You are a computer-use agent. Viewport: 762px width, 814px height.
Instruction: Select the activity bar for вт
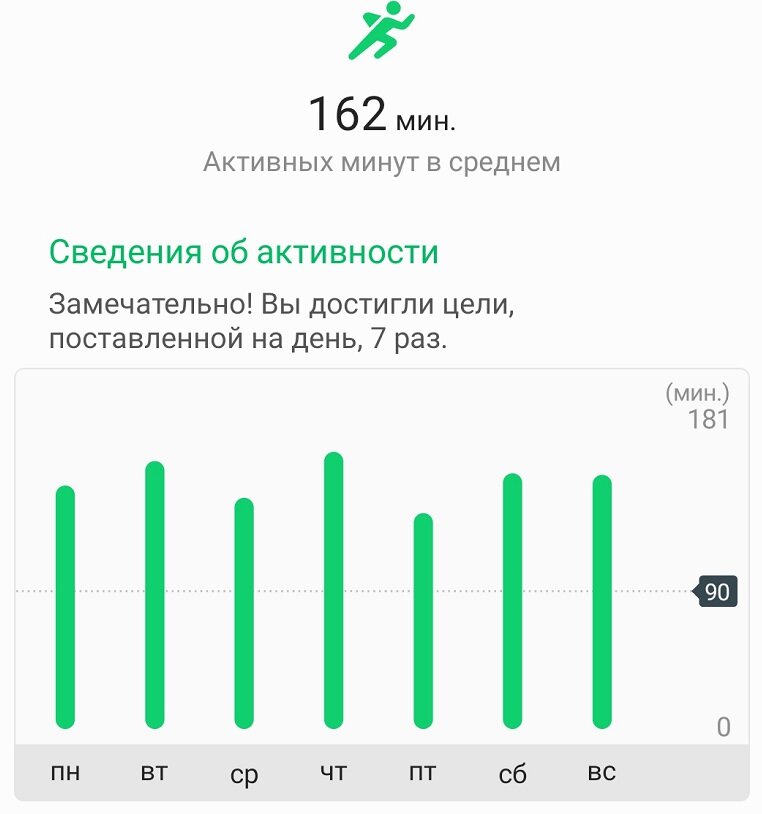[x=153, y=595]
